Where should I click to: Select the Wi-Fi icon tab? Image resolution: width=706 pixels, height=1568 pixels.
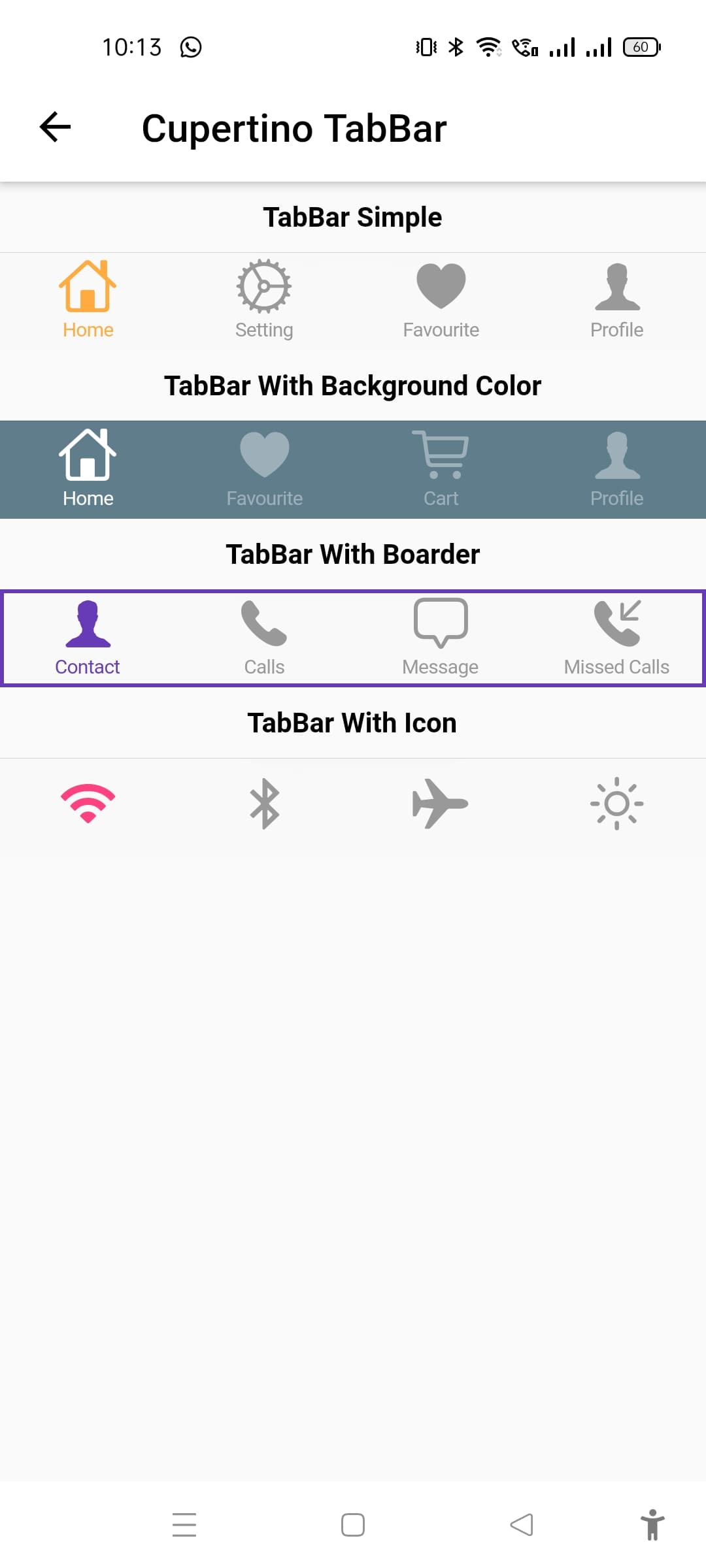tap(88, 804)
